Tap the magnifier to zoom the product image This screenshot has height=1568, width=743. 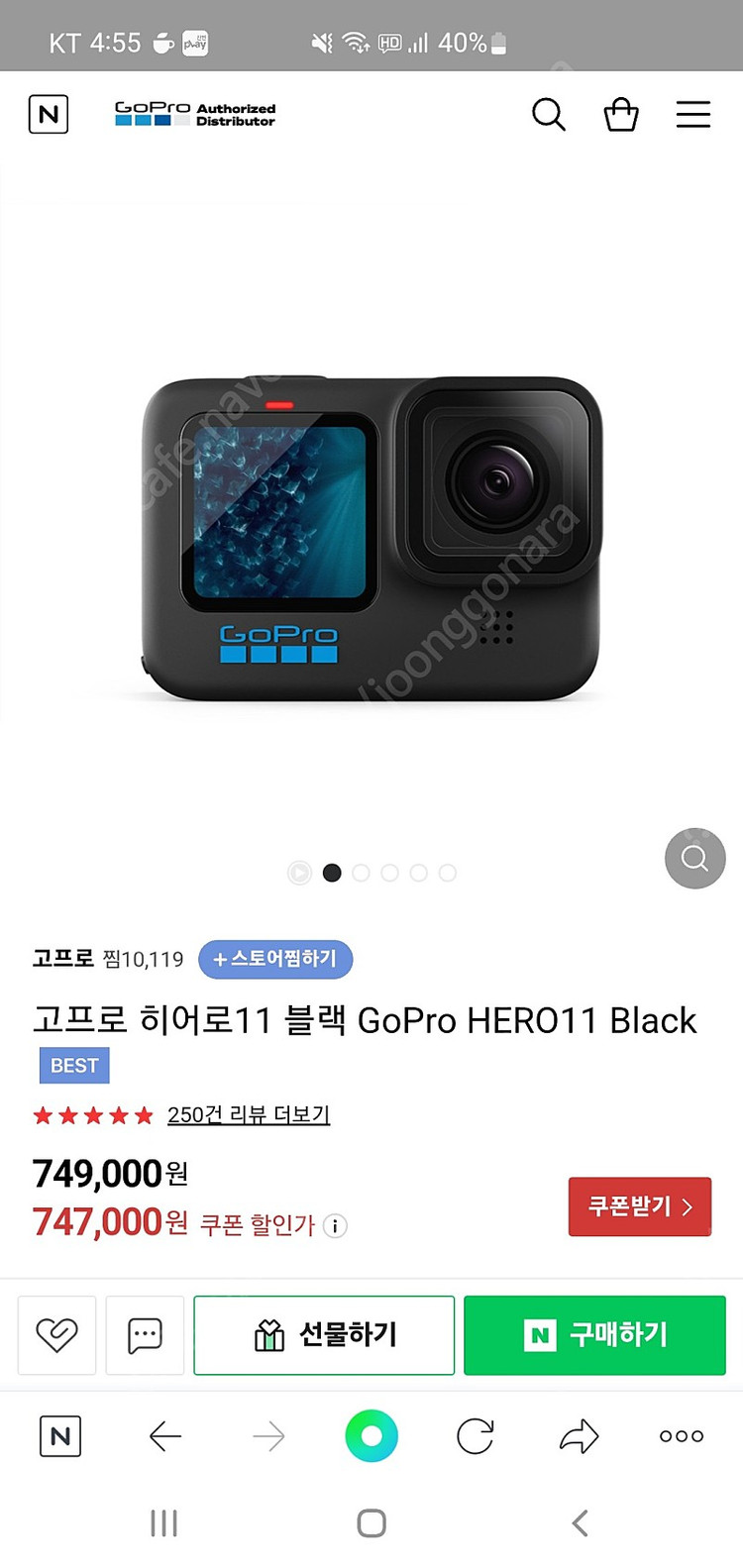pos(694,859)
